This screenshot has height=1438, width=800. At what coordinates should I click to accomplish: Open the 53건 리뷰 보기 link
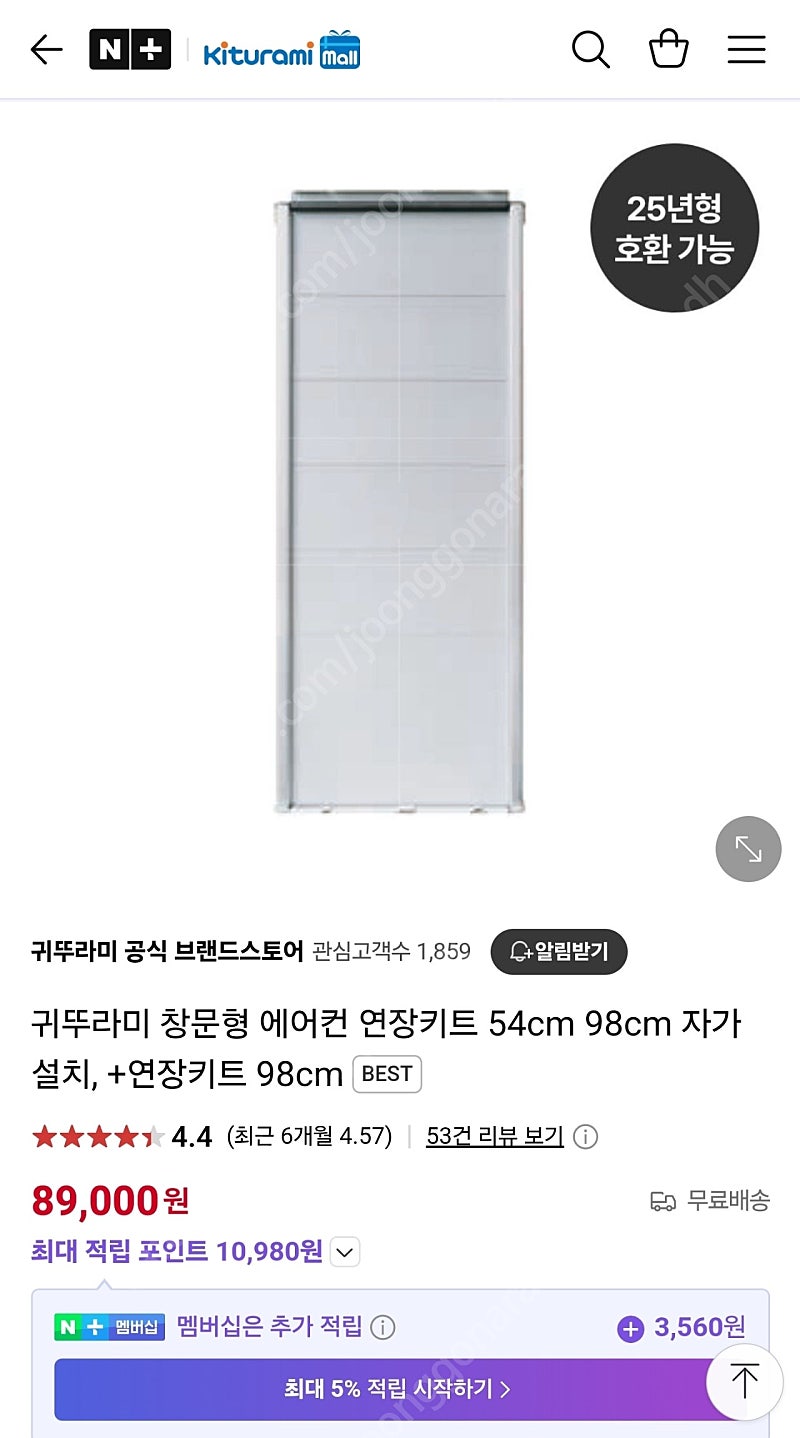coord(494,1136)
